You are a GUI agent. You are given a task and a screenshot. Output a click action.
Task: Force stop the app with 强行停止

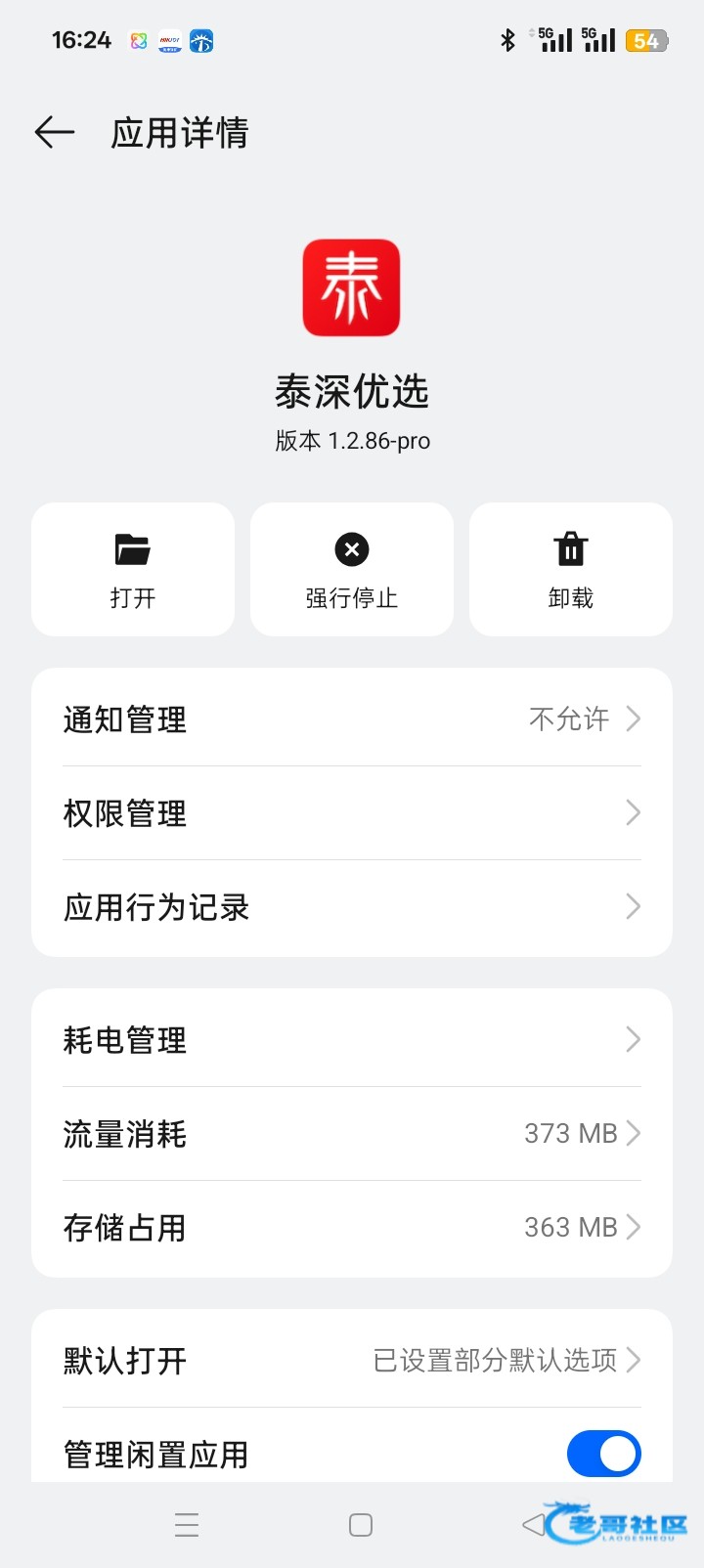pos(352,569)
